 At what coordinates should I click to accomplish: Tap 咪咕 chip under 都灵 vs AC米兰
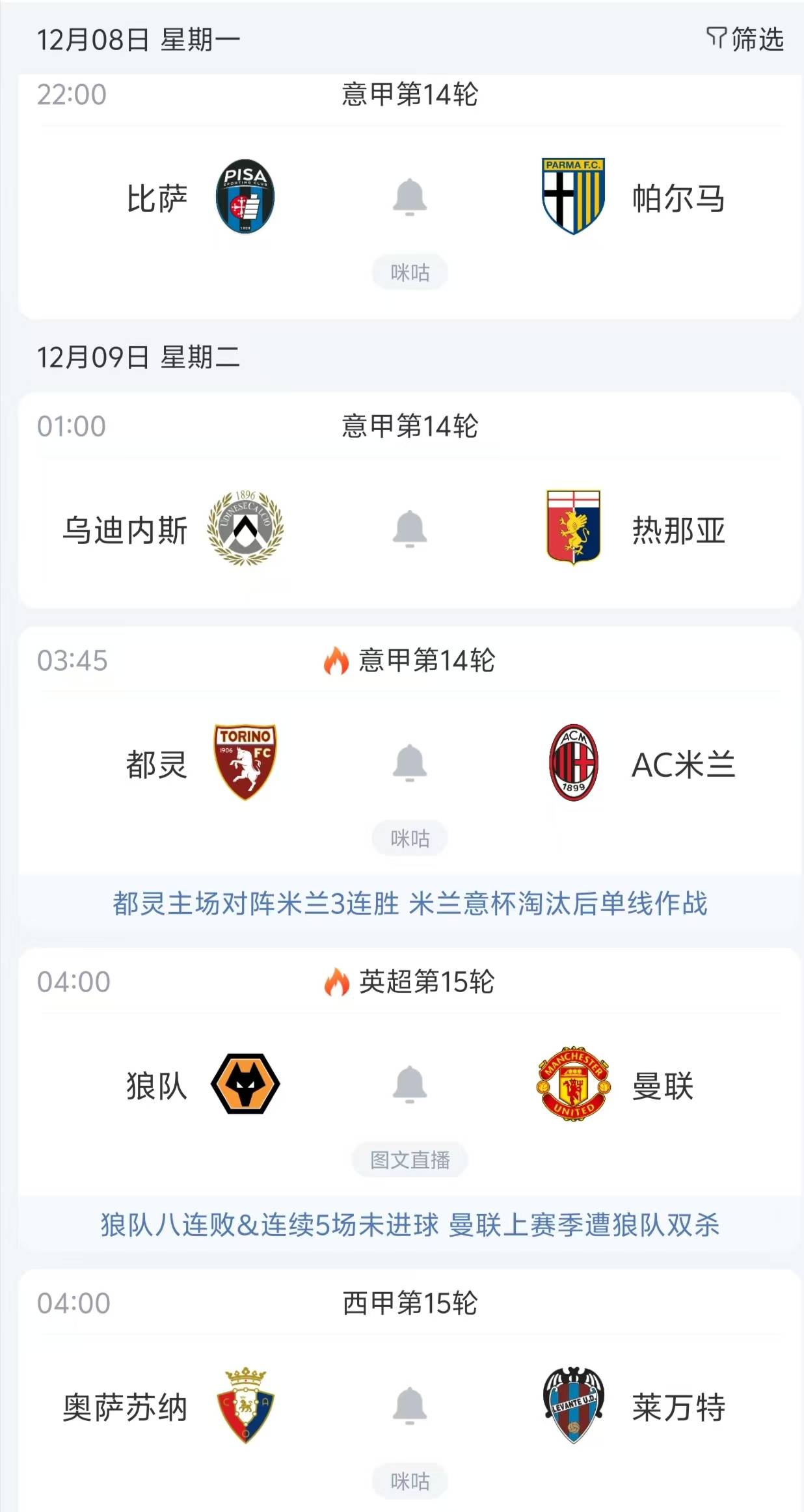[x=410, y=839]
